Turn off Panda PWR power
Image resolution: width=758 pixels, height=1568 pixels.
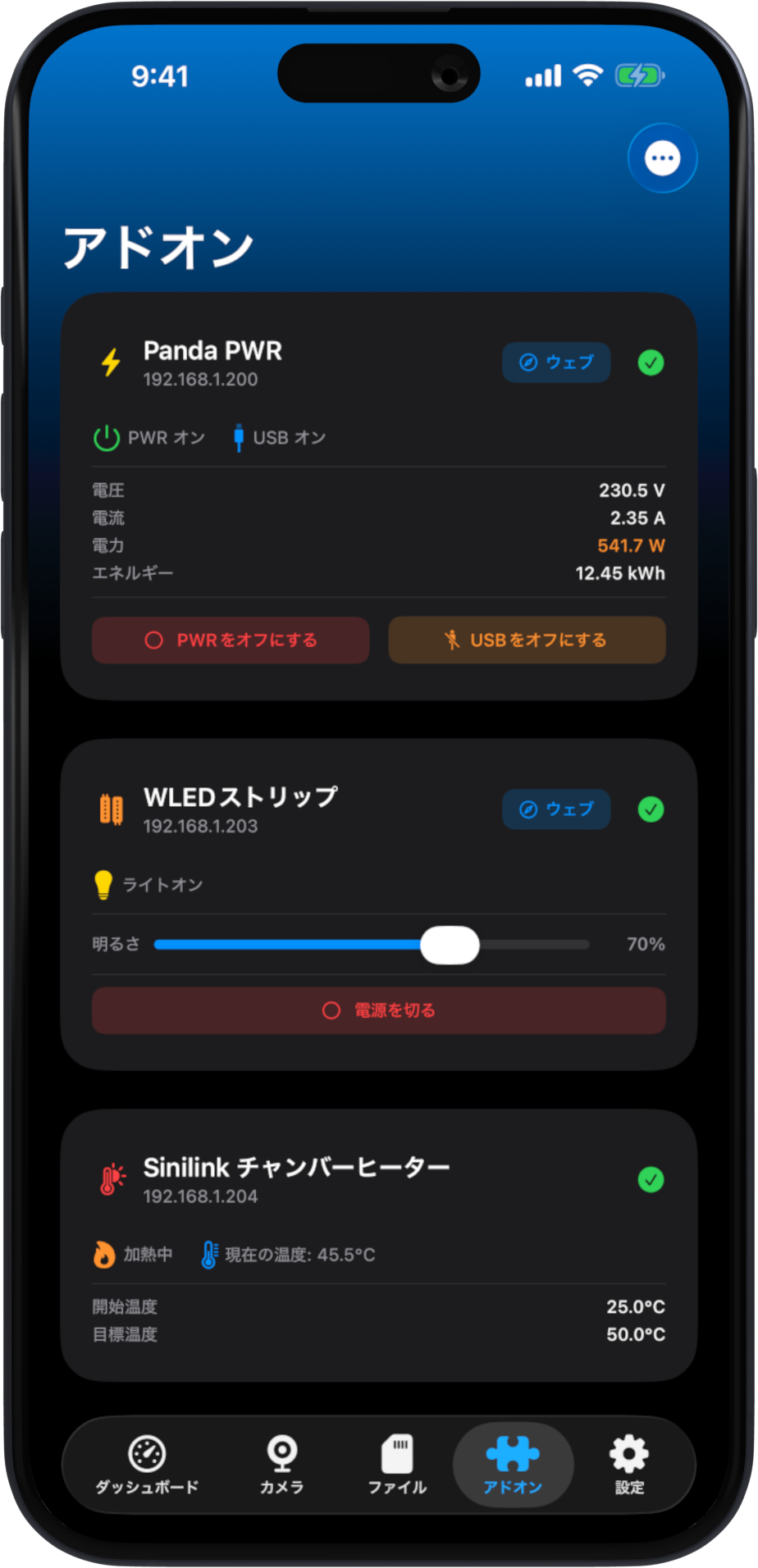coord(231,640)
